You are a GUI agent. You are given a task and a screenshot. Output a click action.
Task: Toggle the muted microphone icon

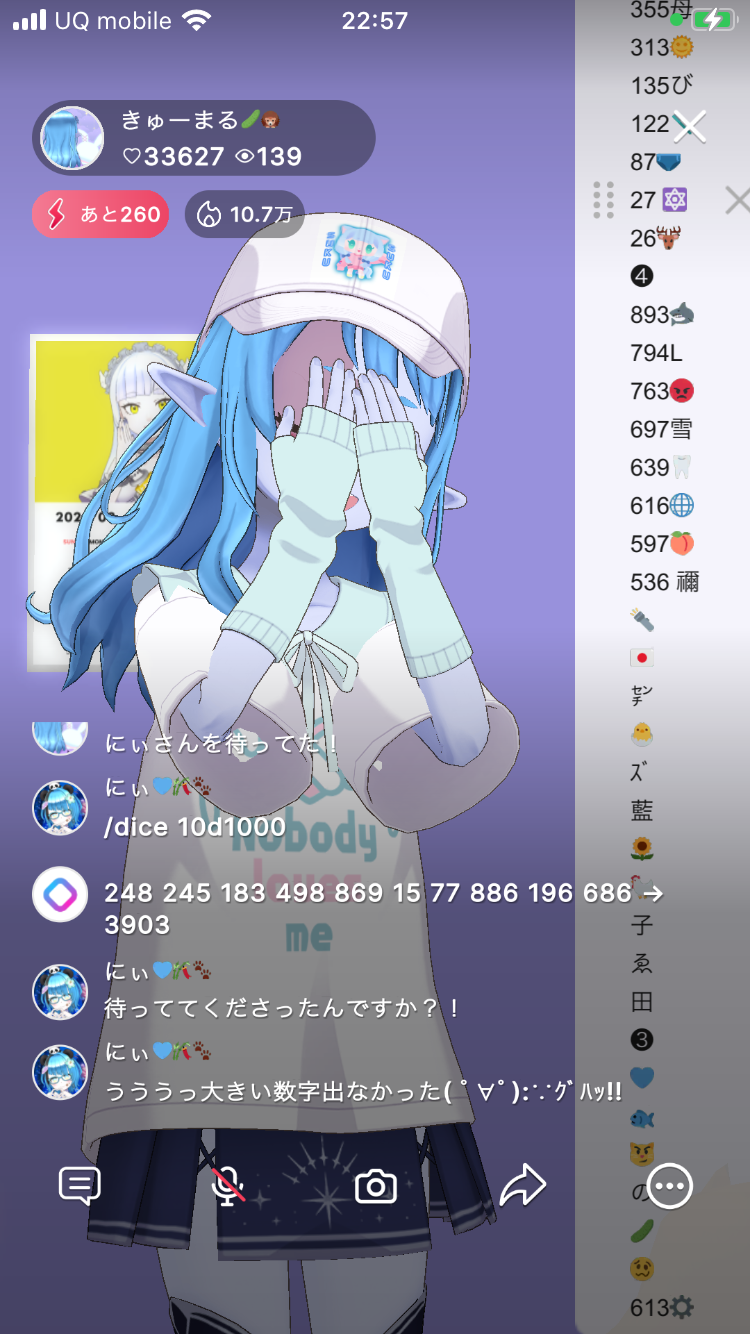(x=229, y=1186)
